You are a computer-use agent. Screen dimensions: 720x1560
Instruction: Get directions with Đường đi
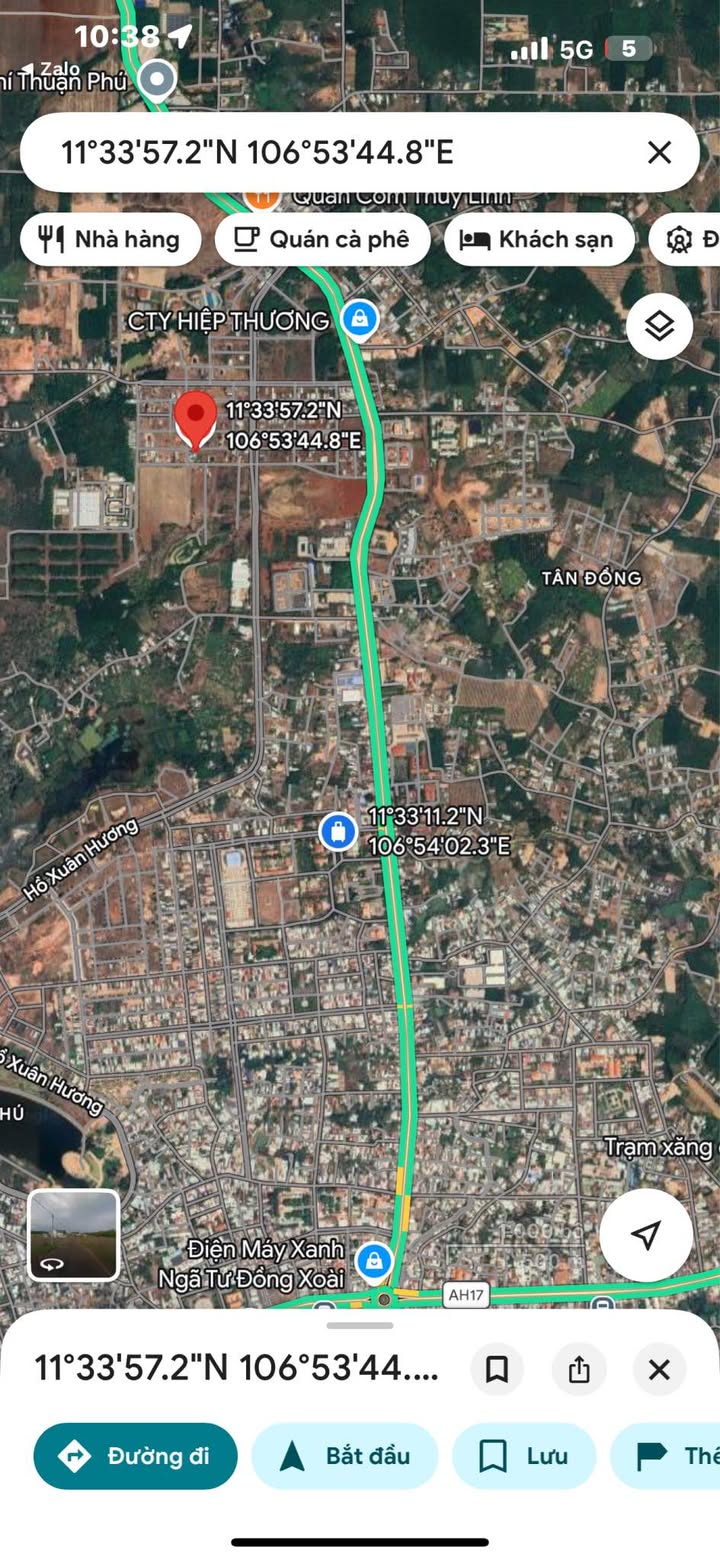pyautogui.click(x=136, y=1456)
